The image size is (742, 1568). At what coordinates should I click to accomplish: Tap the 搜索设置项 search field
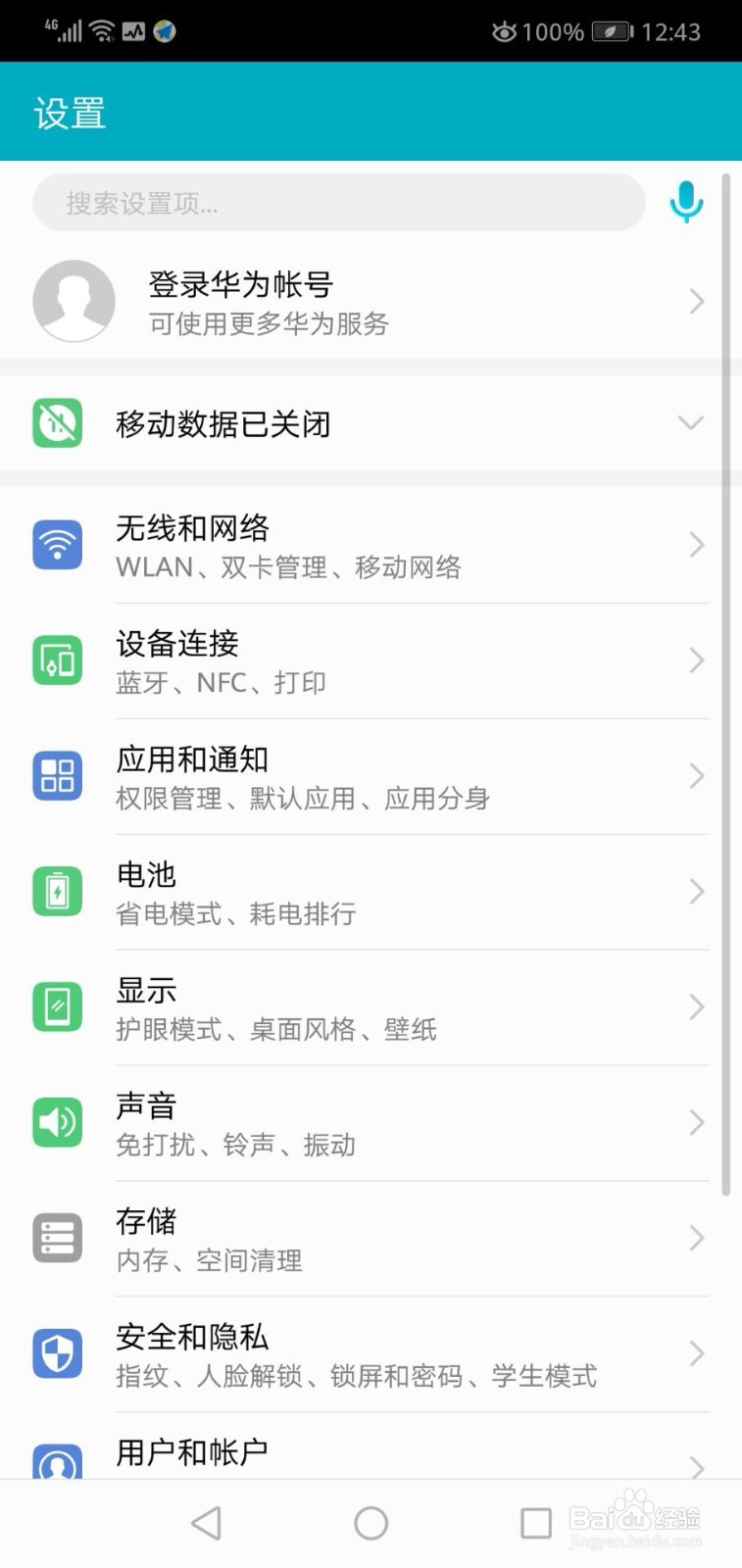point(338,203)
